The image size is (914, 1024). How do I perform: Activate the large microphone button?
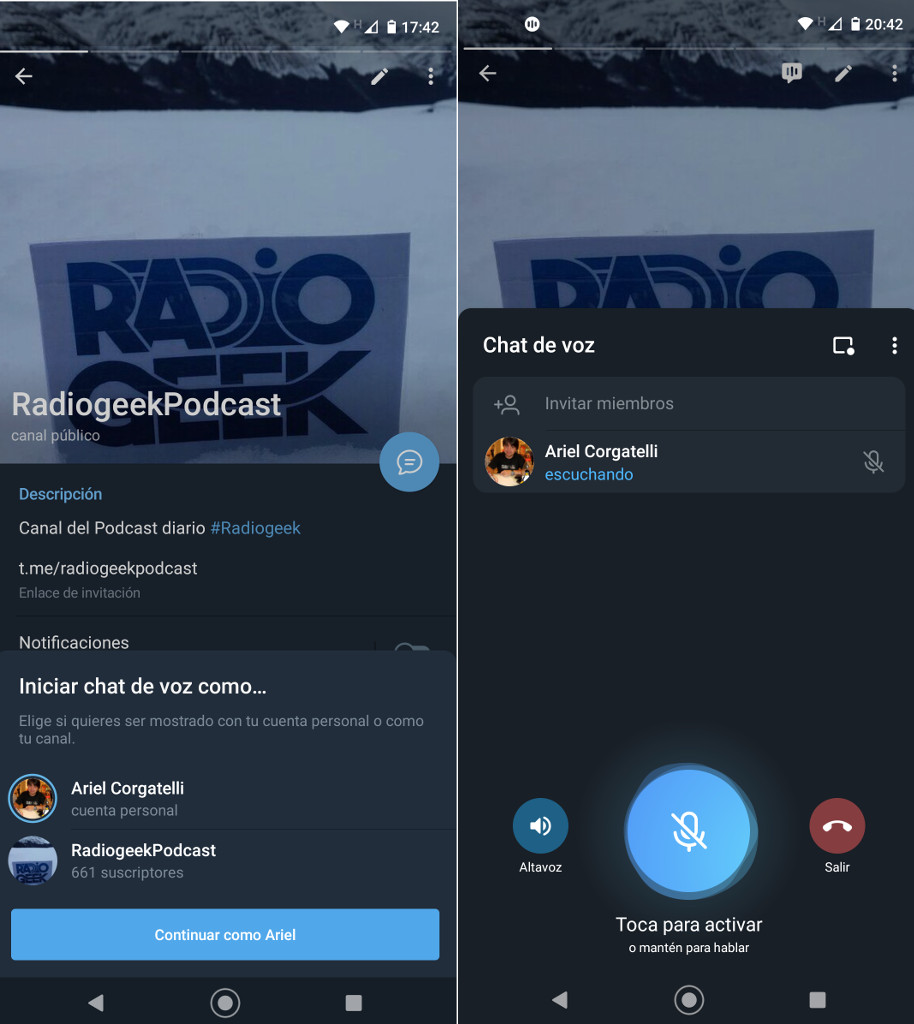pyautogui.click(x=689, y=830)
